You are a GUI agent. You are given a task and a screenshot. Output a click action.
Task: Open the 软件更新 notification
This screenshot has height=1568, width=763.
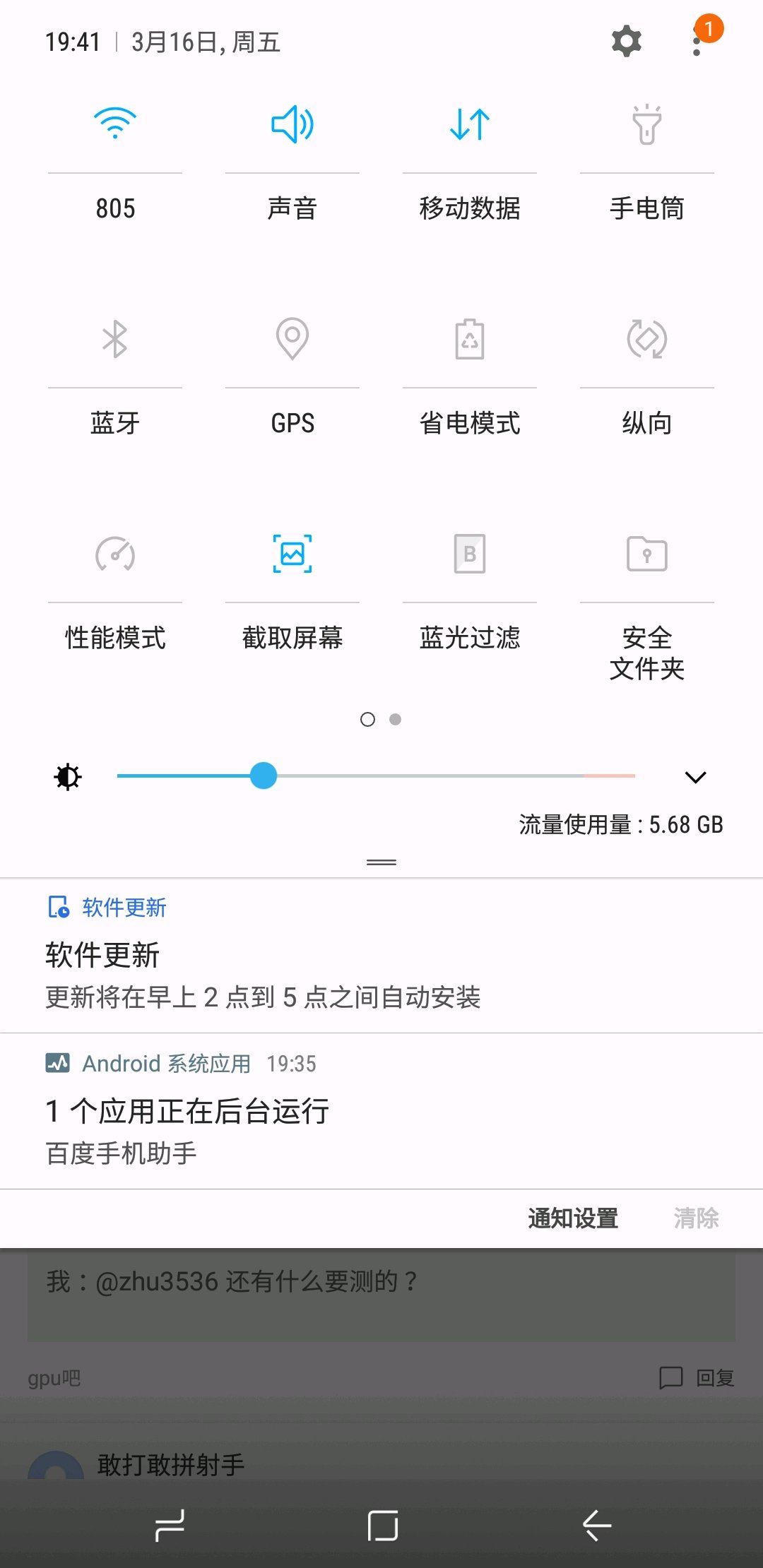click(381, 955)
